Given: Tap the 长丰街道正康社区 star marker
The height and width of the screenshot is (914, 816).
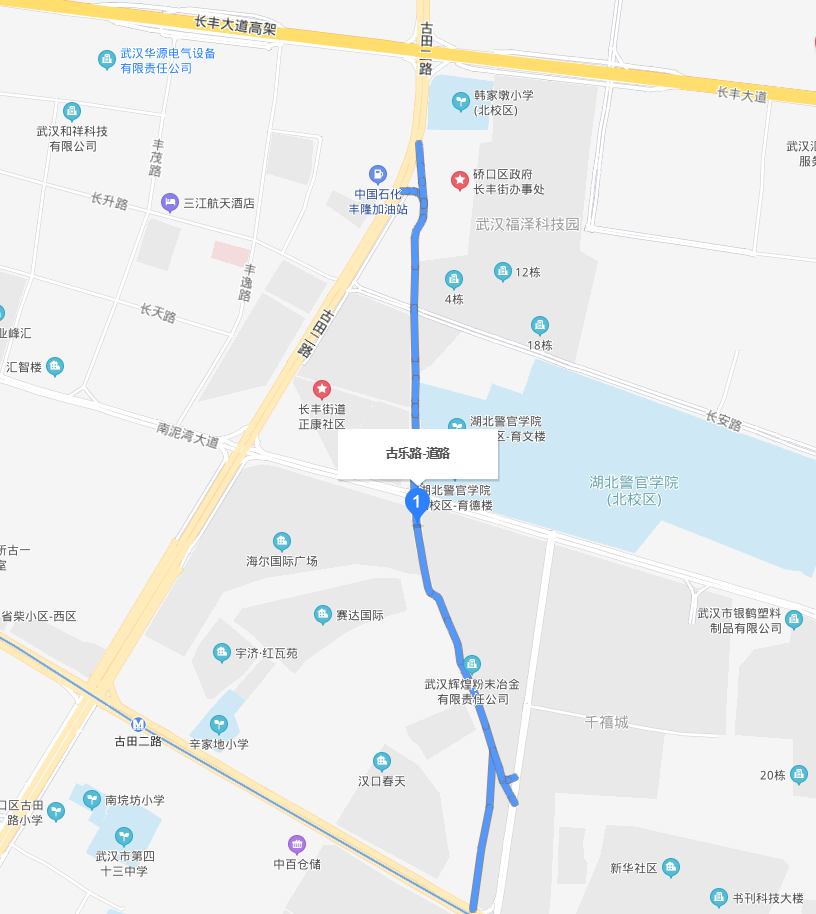Looking at the screenshot, I should 322,389.
